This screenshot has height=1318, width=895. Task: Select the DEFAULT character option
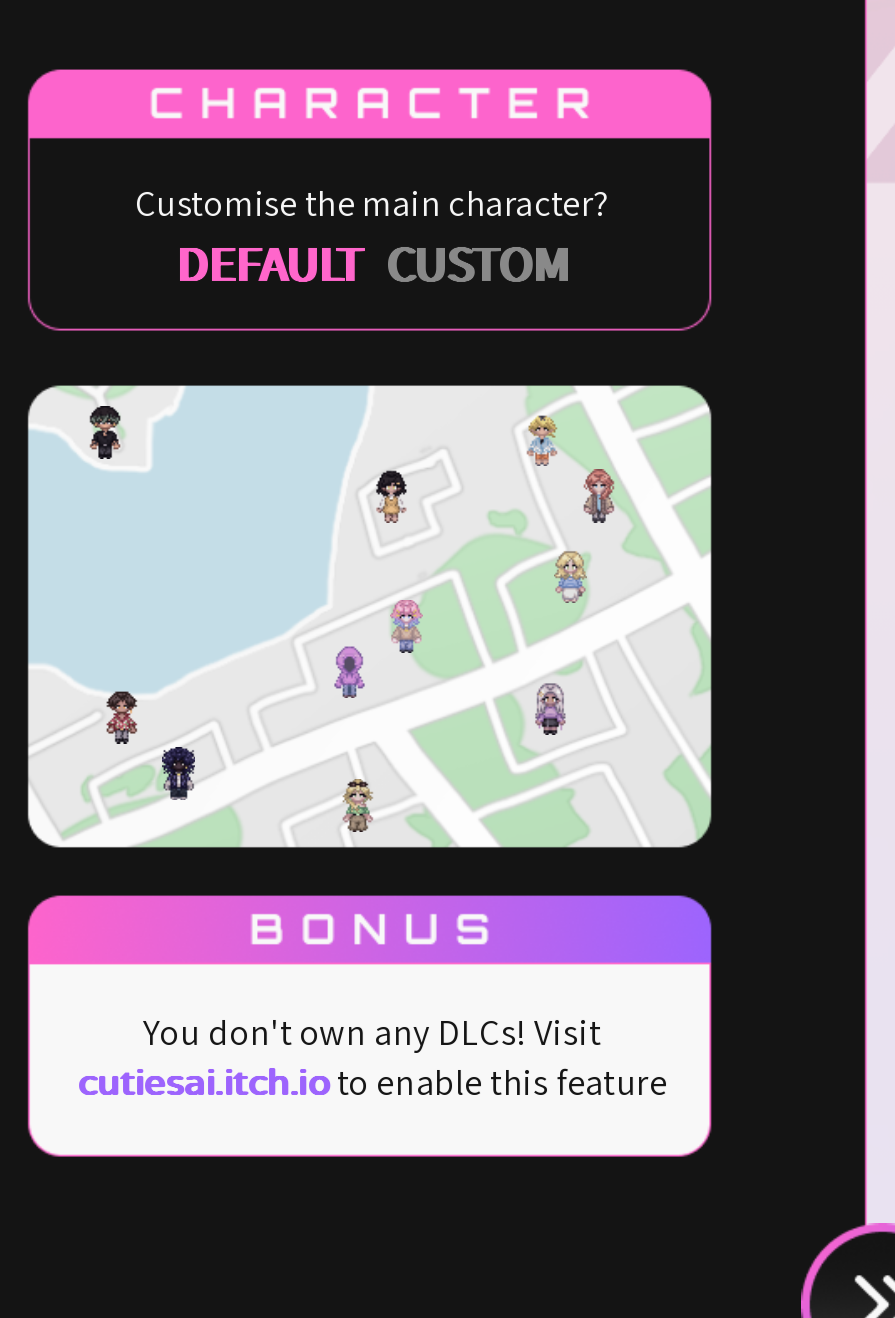[x=270, y=265]
